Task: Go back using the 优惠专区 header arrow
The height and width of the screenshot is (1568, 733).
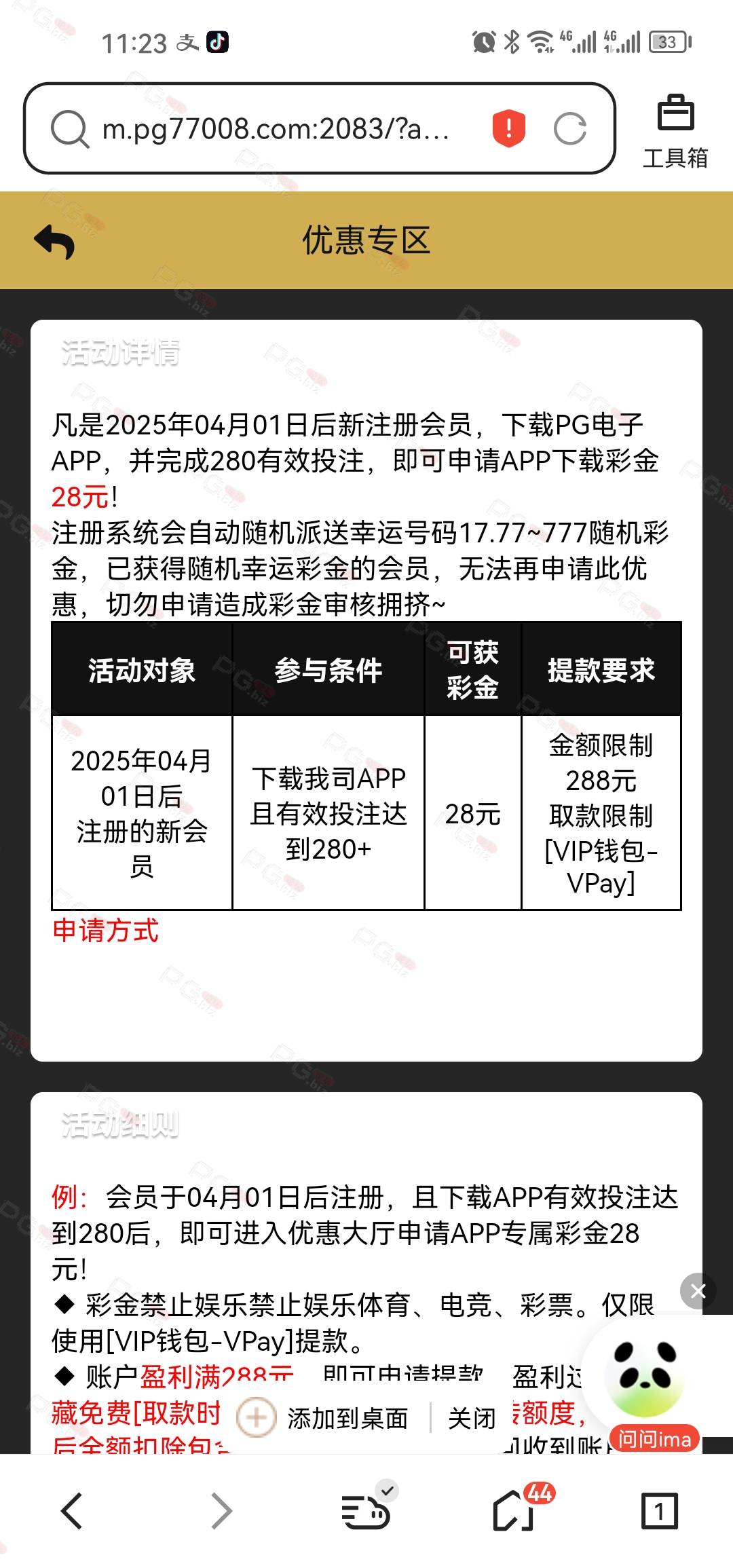Action: tap(54, 241)
